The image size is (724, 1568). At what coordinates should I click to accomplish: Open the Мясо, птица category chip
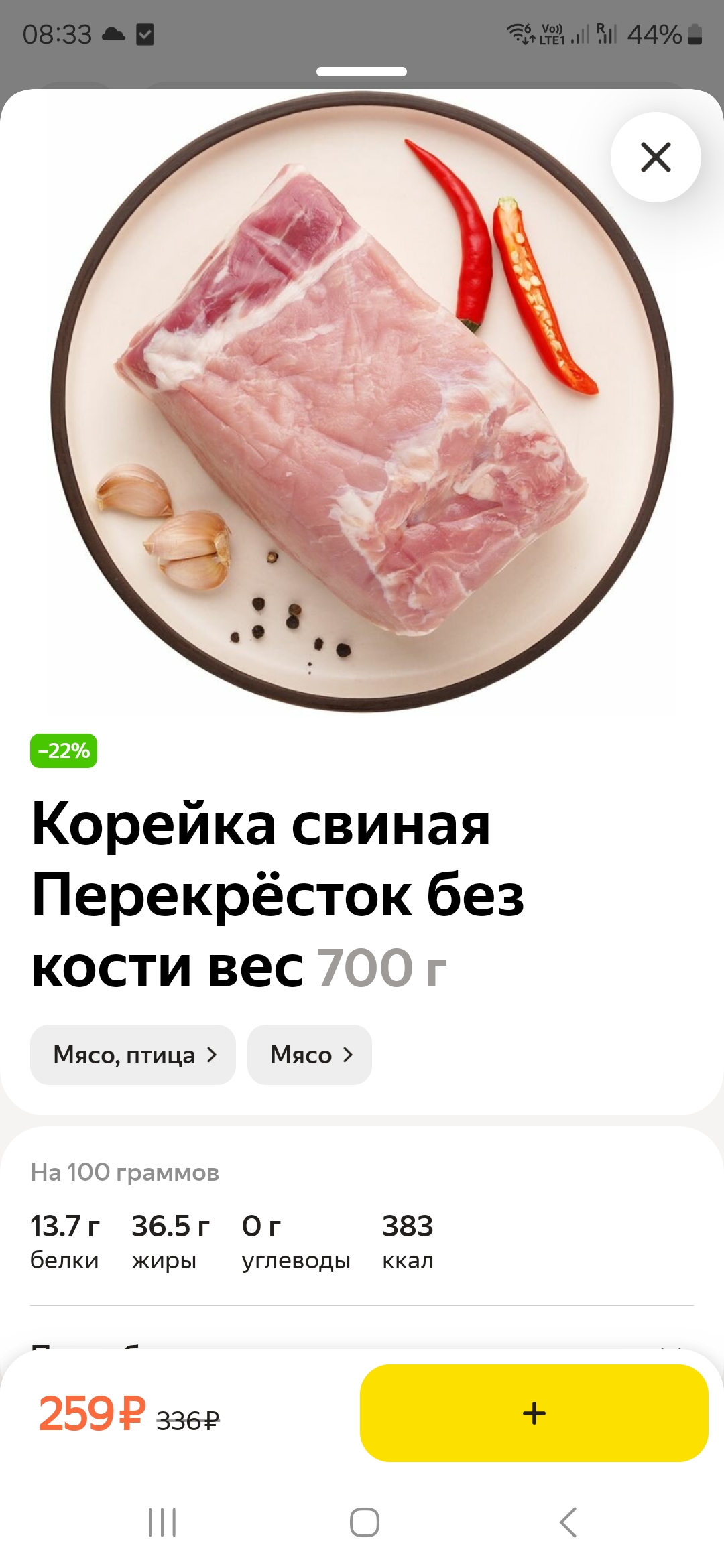(133, 1054)
